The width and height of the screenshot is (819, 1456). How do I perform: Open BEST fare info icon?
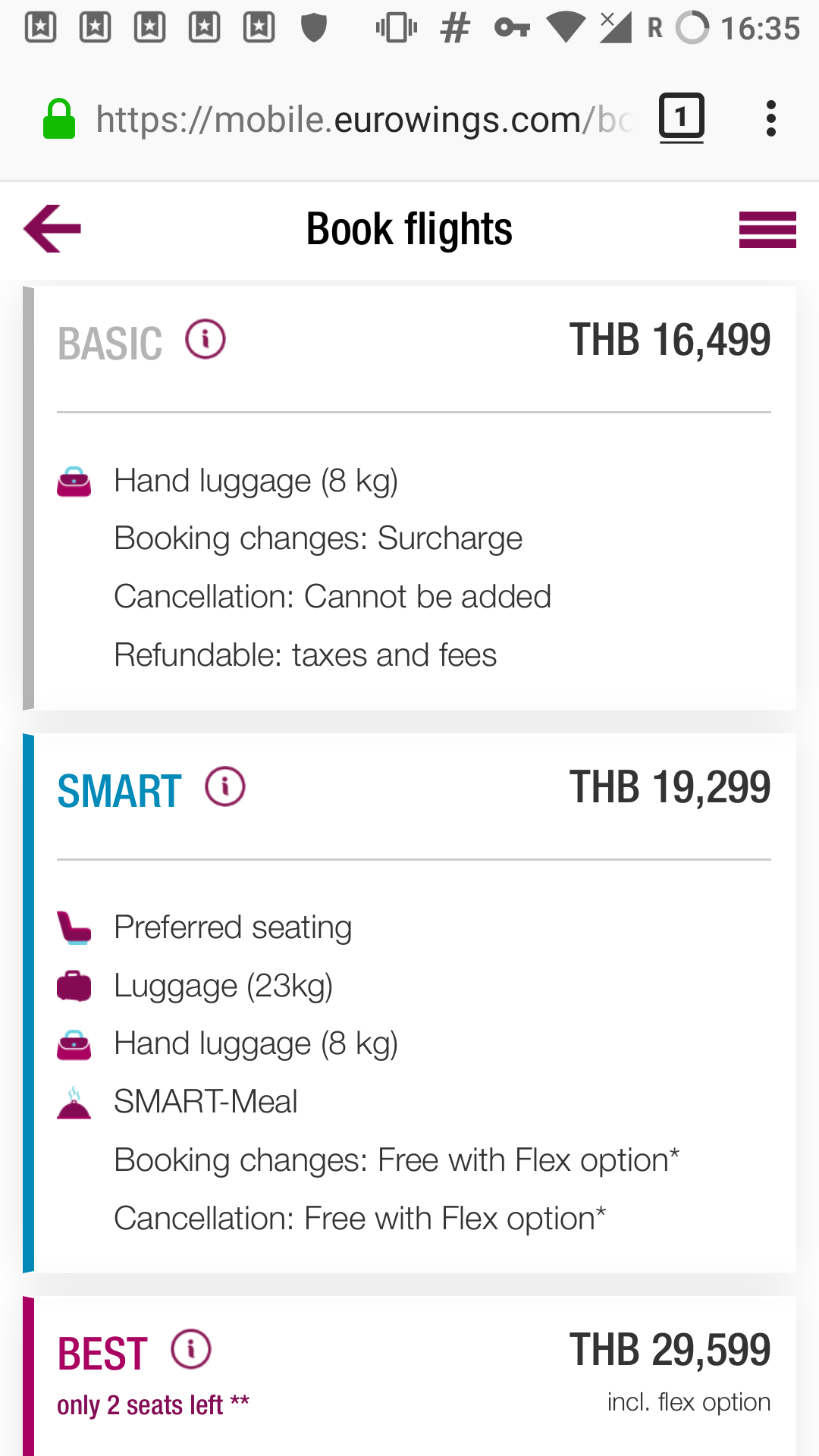coord(190,1349)
